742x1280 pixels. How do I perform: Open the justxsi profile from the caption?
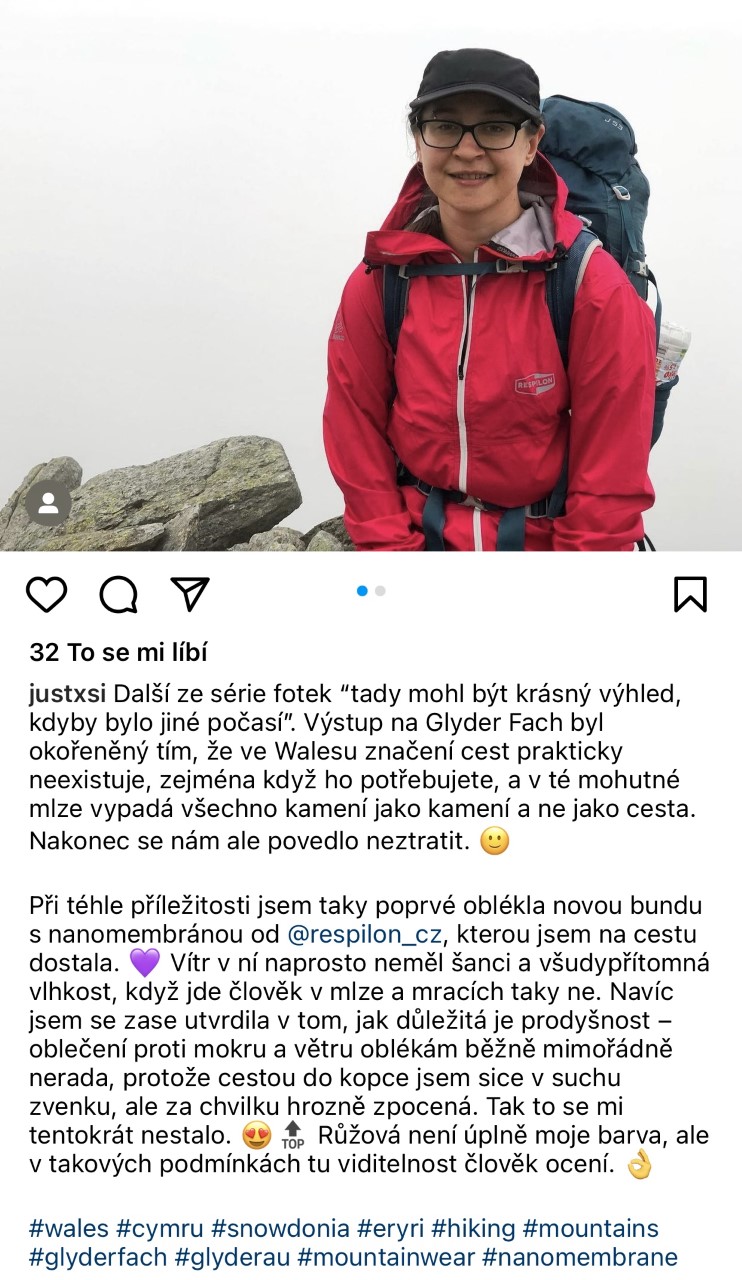69,693
